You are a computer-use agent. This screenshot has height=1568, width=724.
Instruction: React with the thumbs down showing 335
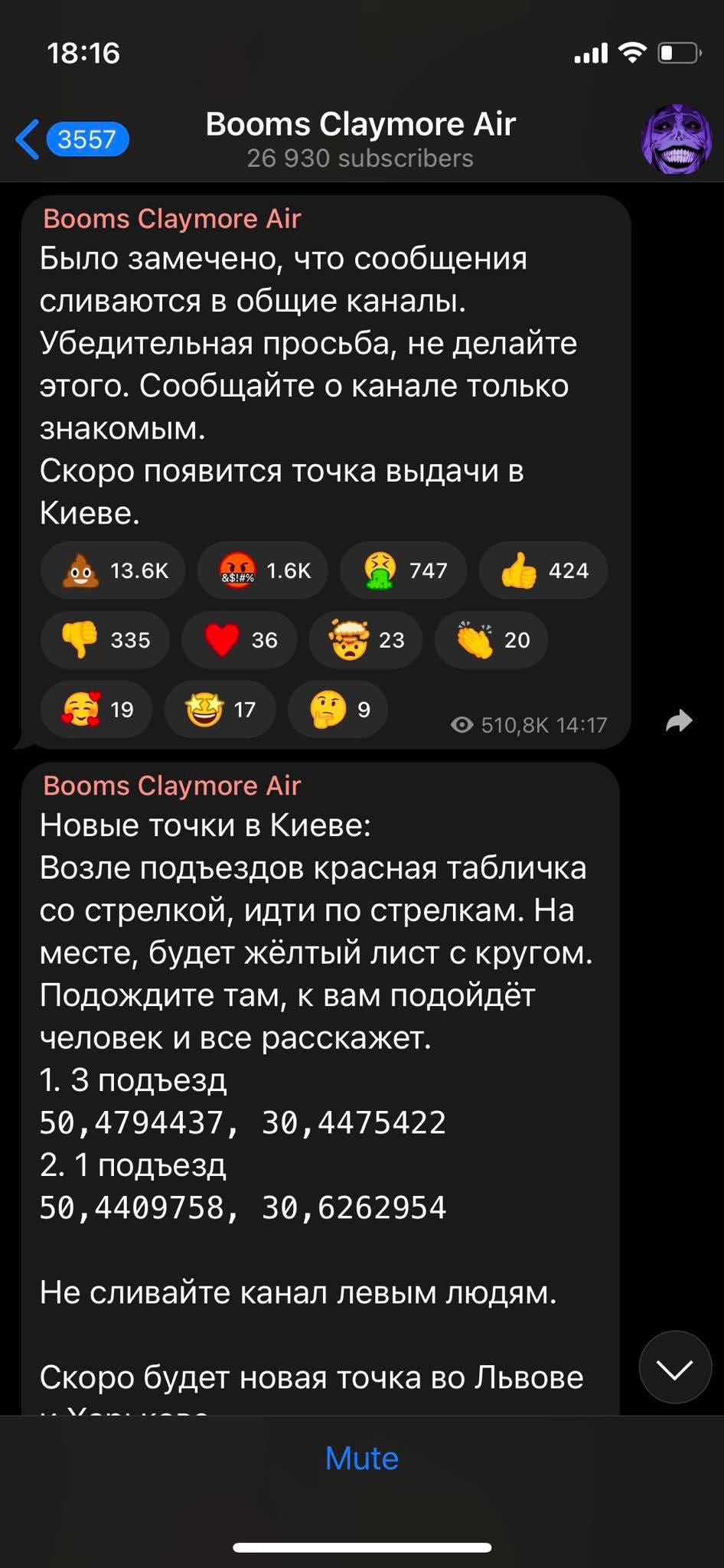point(105,639)
